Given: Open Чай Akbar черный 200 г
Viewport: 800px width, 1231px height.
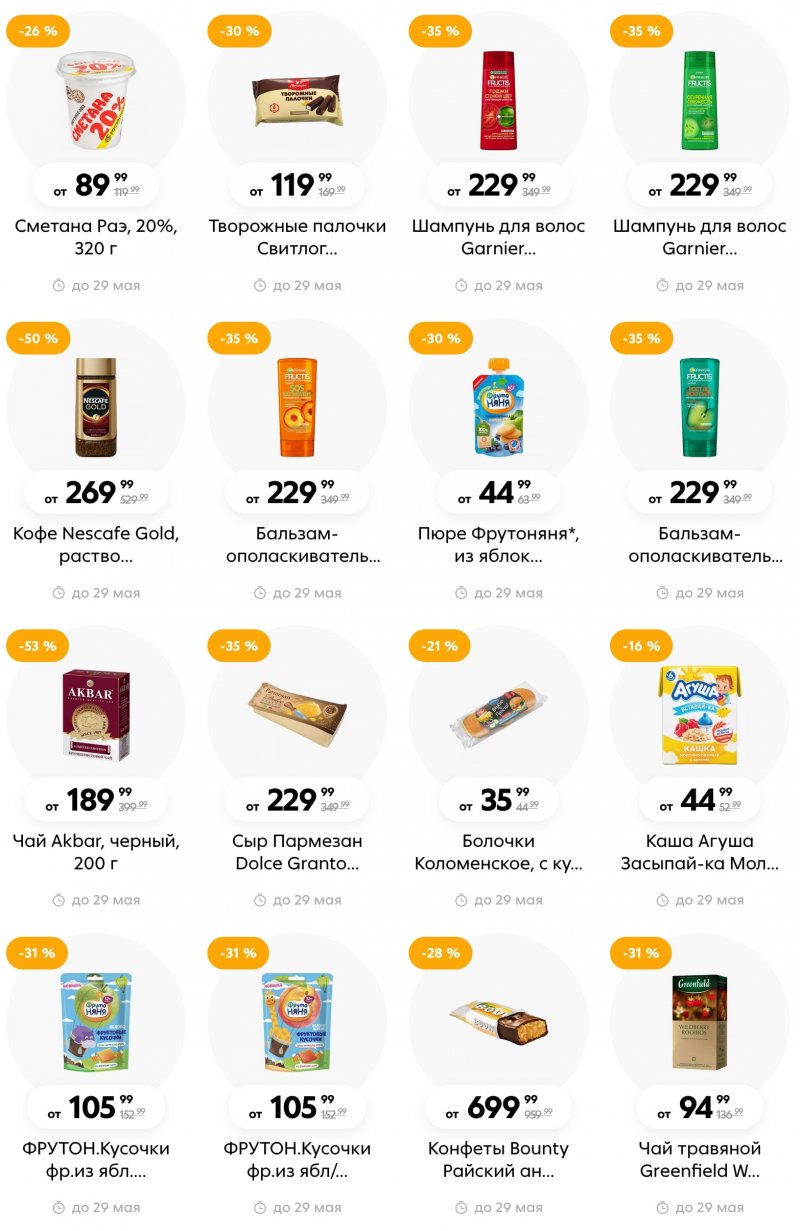Looking at the screenshot, I should 96,716.
